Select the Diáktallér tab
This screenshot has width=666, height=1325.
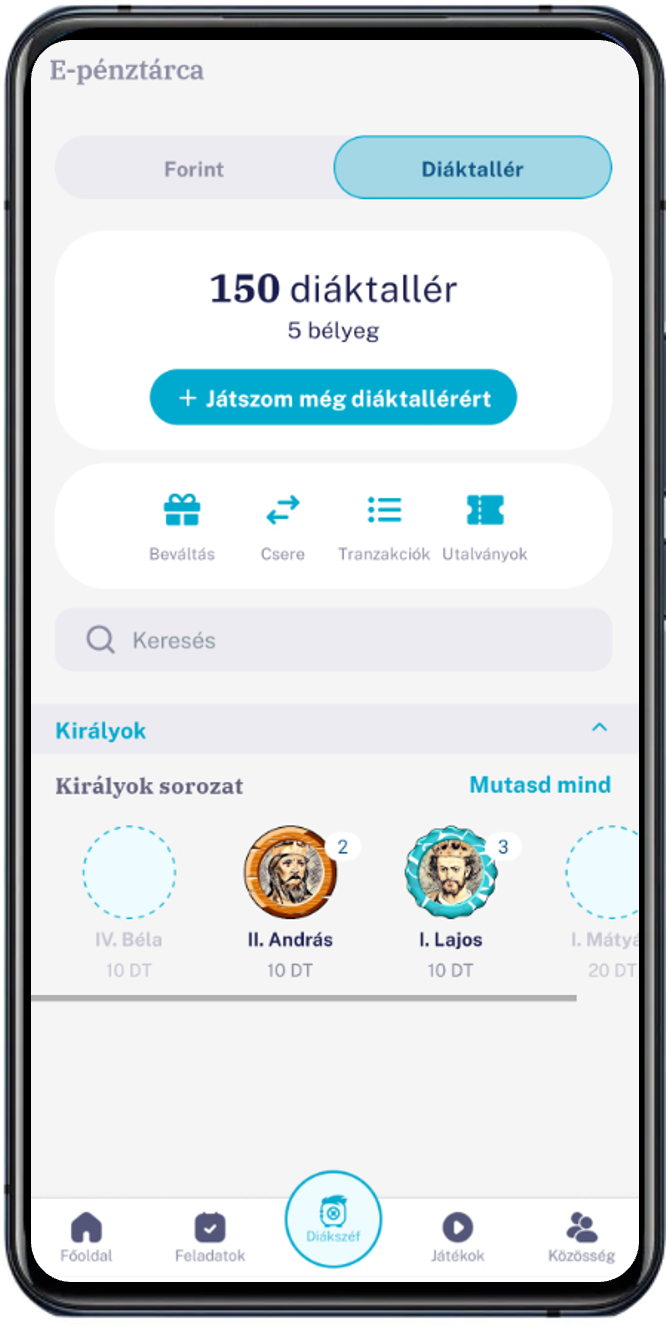(x=472, y=169)
